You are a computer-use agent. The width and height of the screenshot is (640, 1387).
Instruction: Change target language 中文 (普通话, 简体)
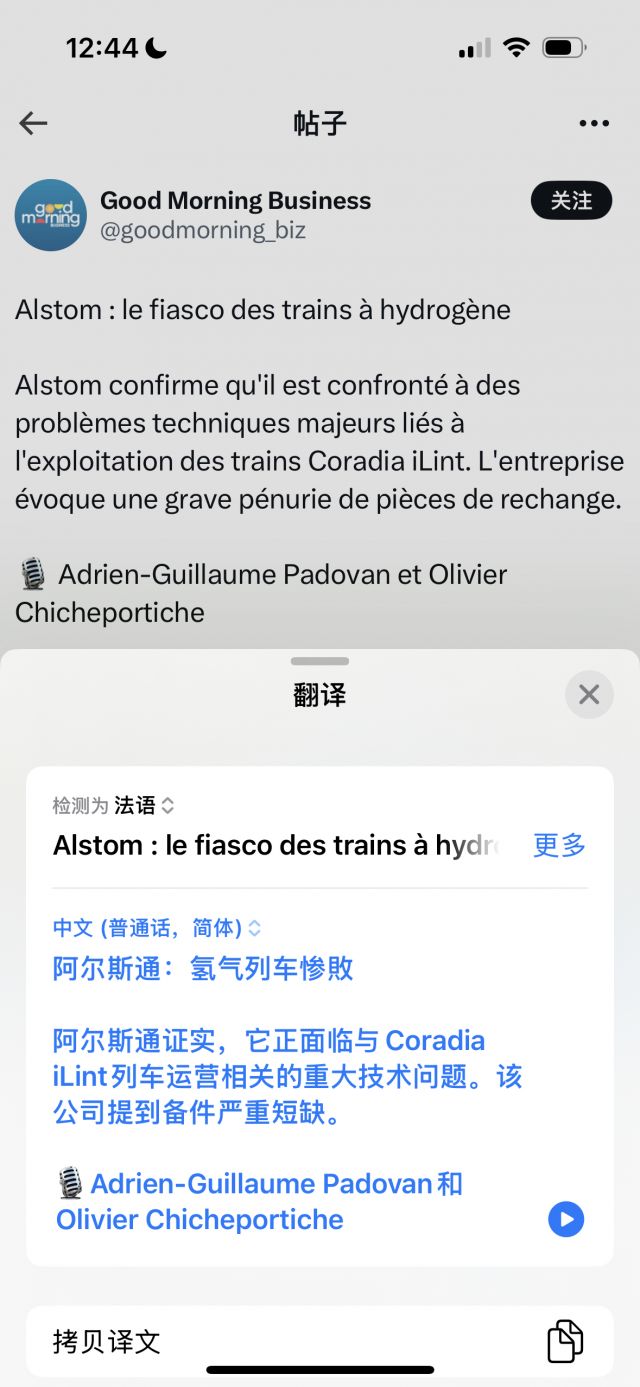coord(157,928)
